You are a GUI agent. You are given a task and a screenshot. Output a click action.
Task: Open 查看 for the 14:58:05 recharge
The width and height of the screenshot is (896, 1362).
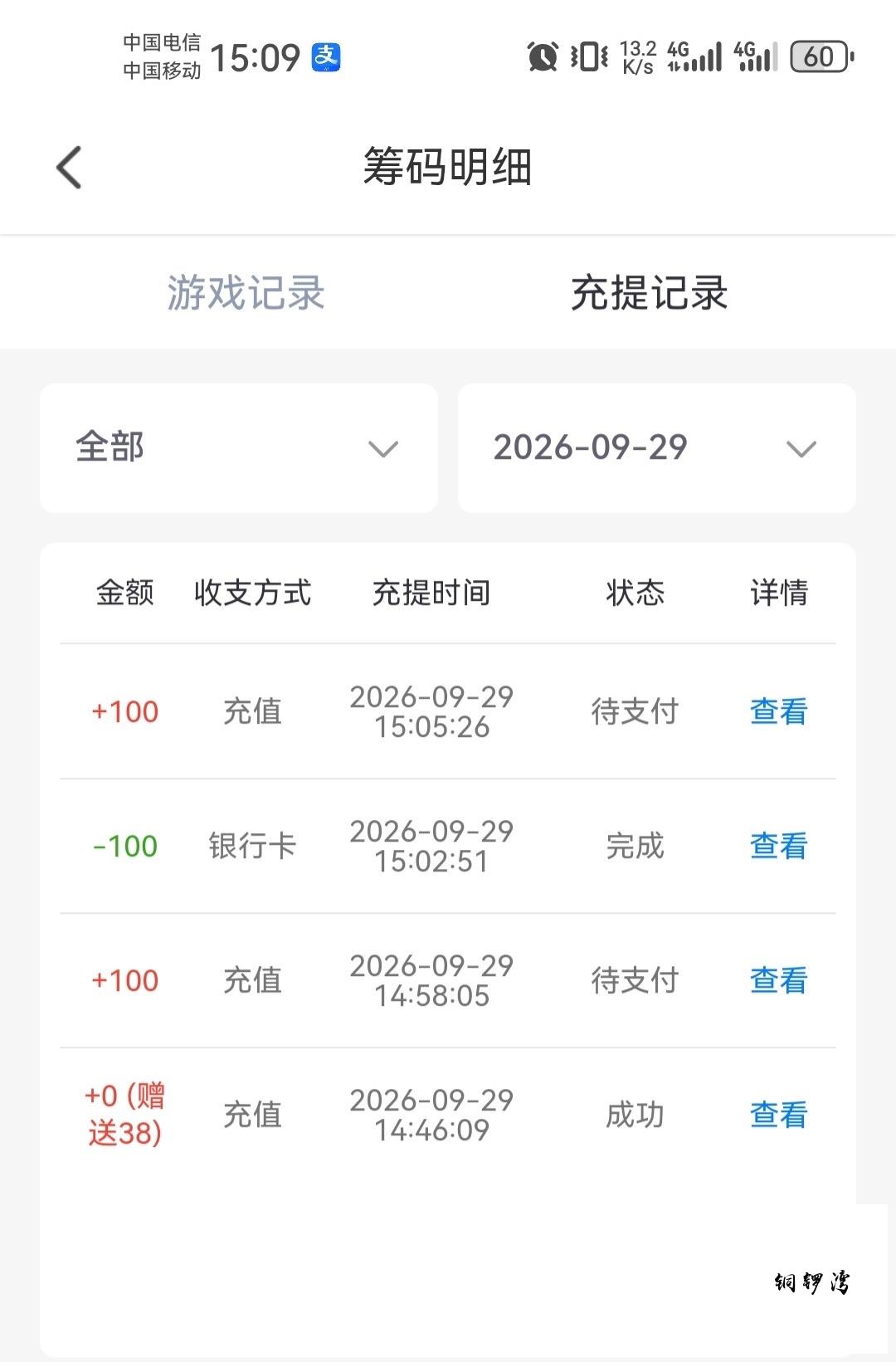tap(778, 980)
